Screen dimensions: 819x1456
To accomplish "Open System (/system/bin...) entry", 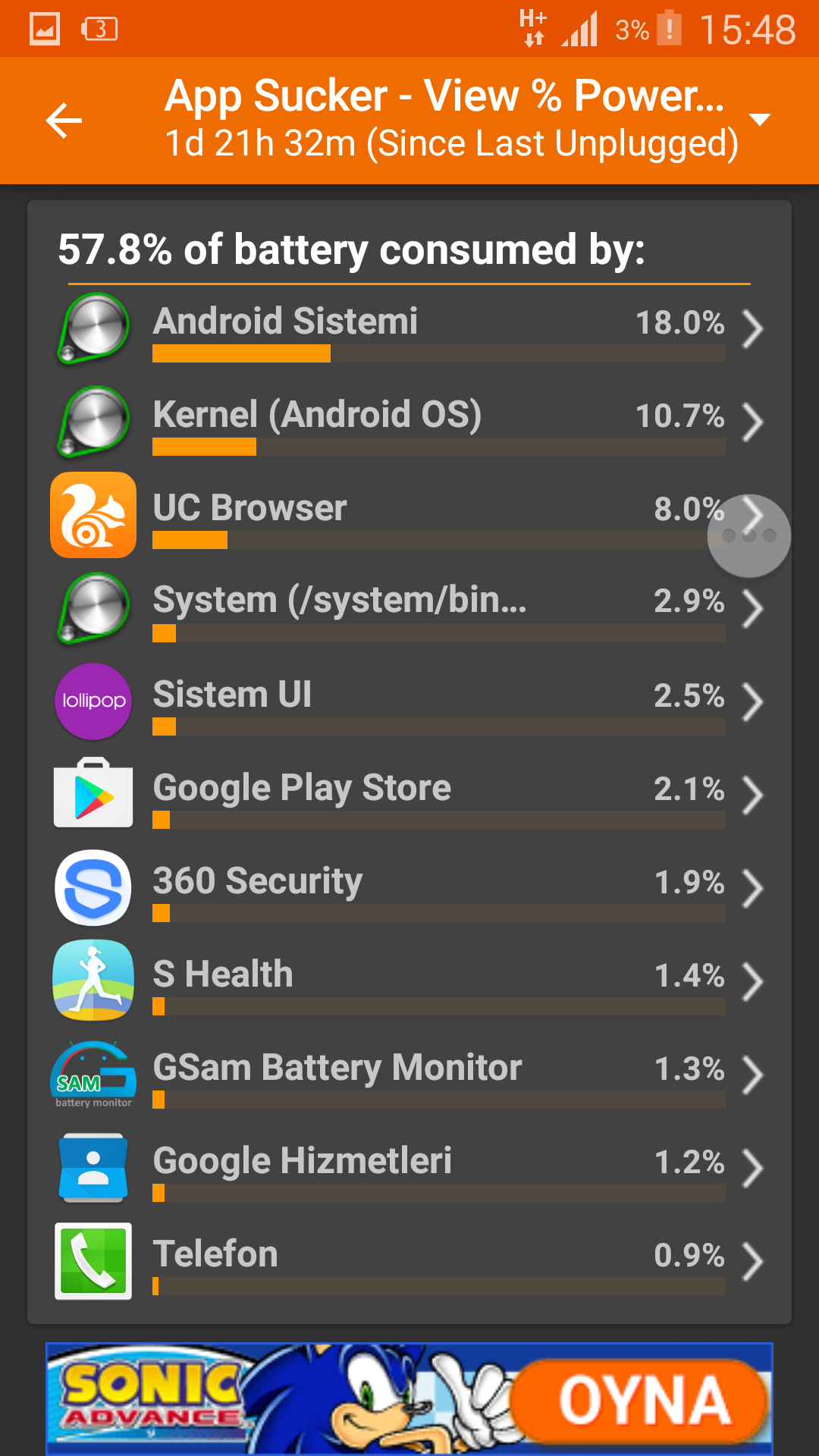I will [x=409, y=609].
